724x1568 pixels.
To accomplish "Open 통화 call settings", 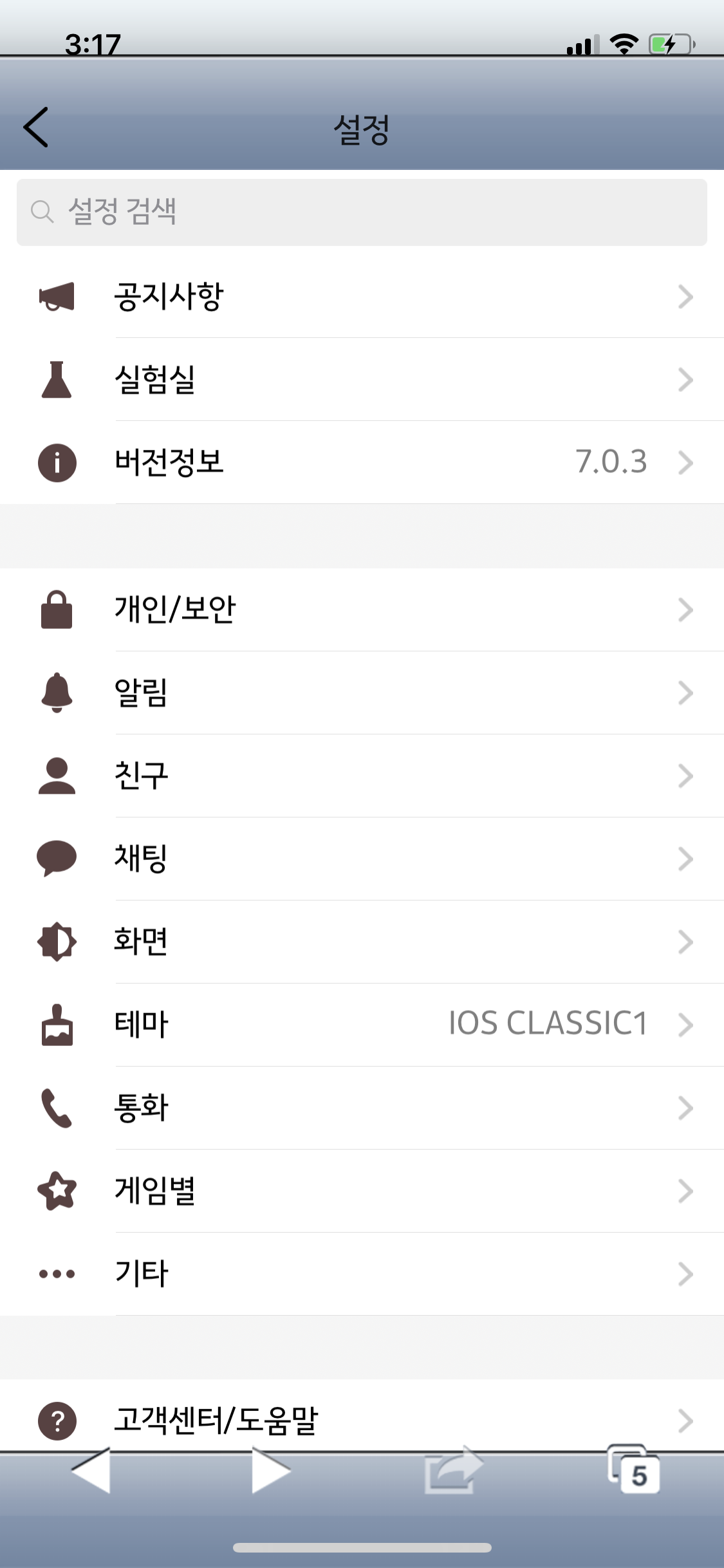I will pyautogui.click(x=362, y=1108).
